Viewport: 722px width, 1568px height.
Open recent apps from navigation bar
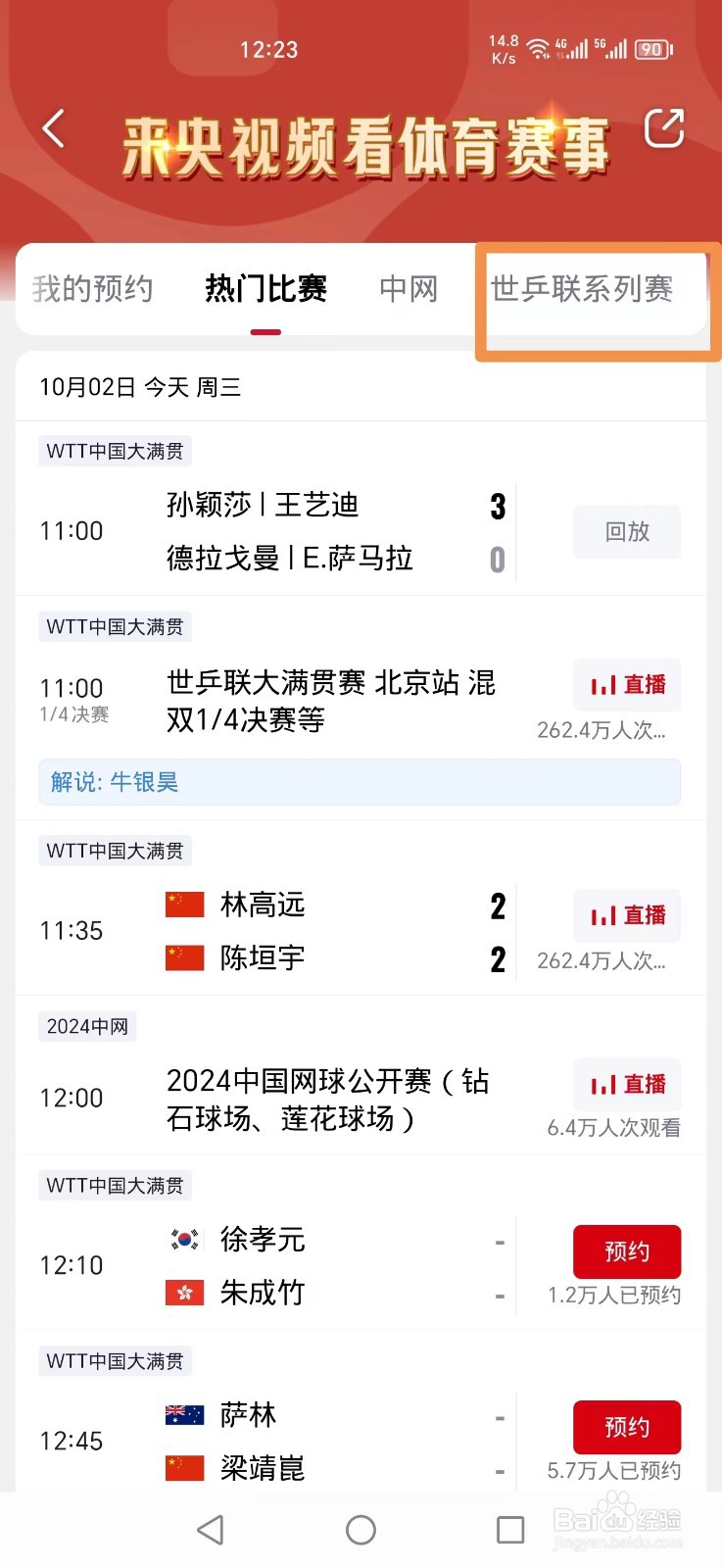point(510,1530)
